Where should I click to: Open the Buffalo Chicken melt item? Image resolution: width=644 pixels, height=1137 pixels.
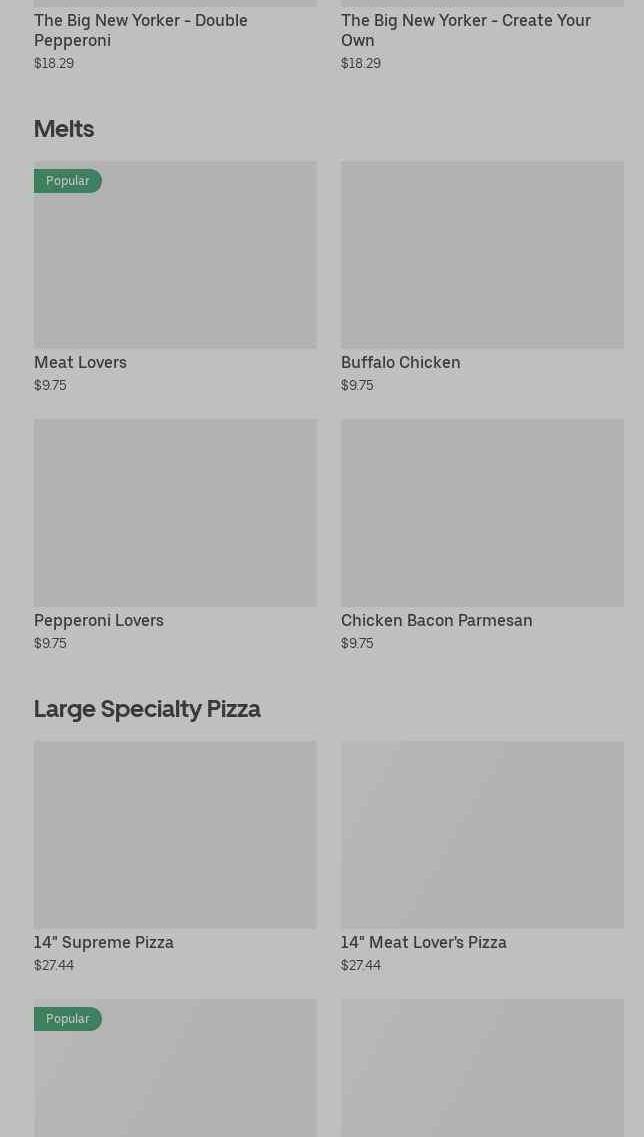click(482, 256)
